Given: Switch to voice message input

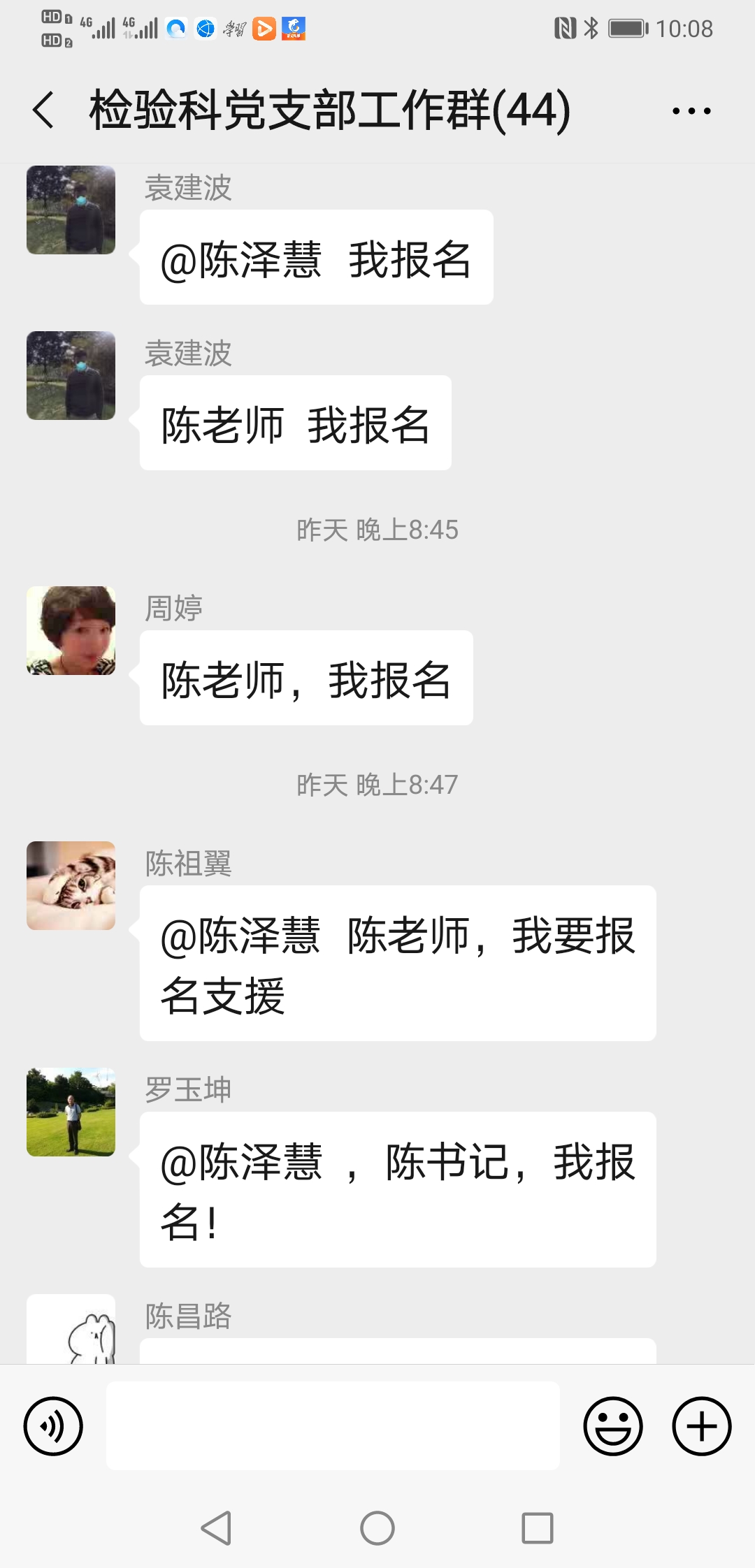Looking at the screenshot, I should point(53,1426).
